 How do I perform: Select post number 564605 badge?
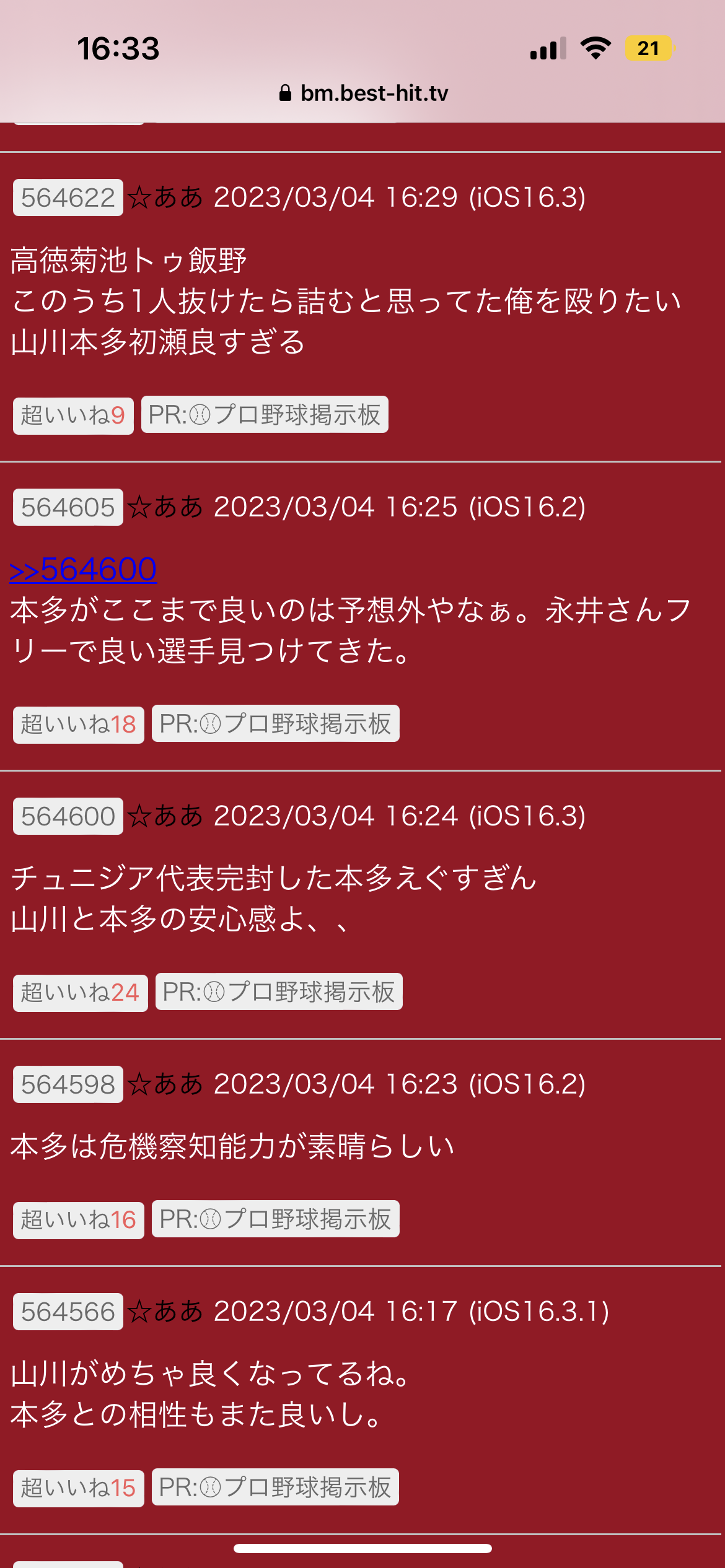(68, 508)
